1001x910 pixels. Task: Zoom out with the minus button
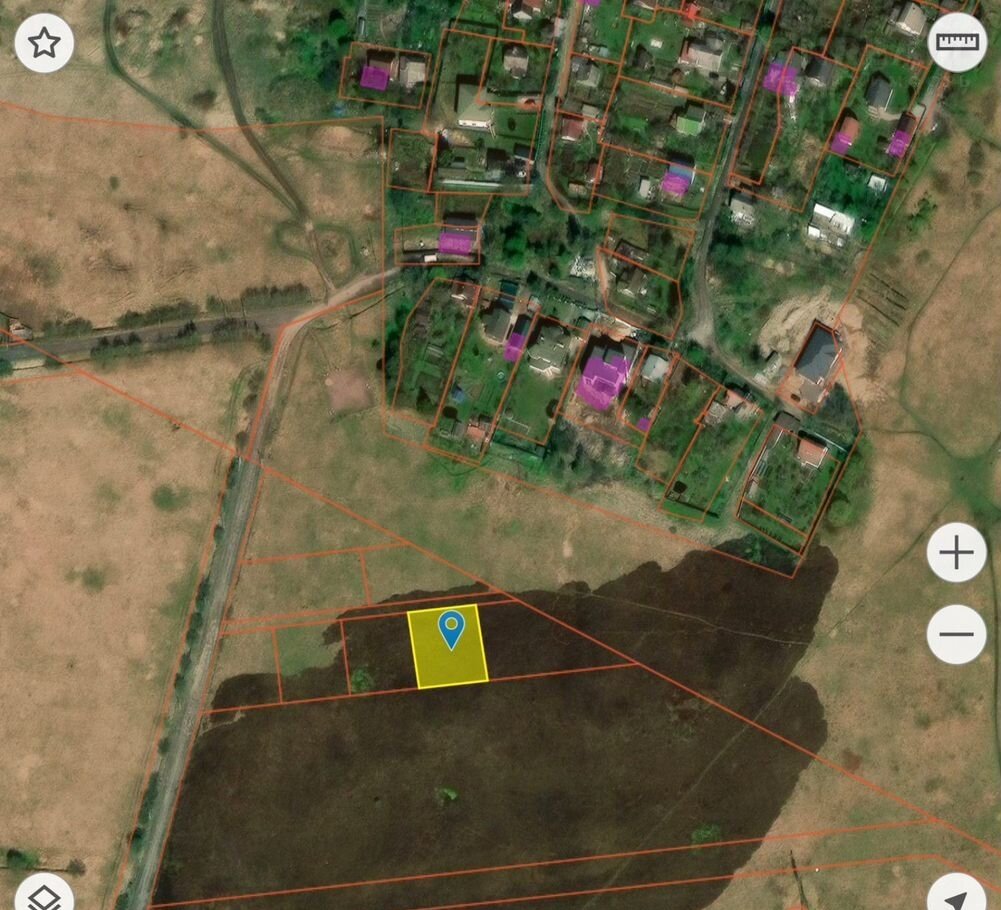coord(956,634)
